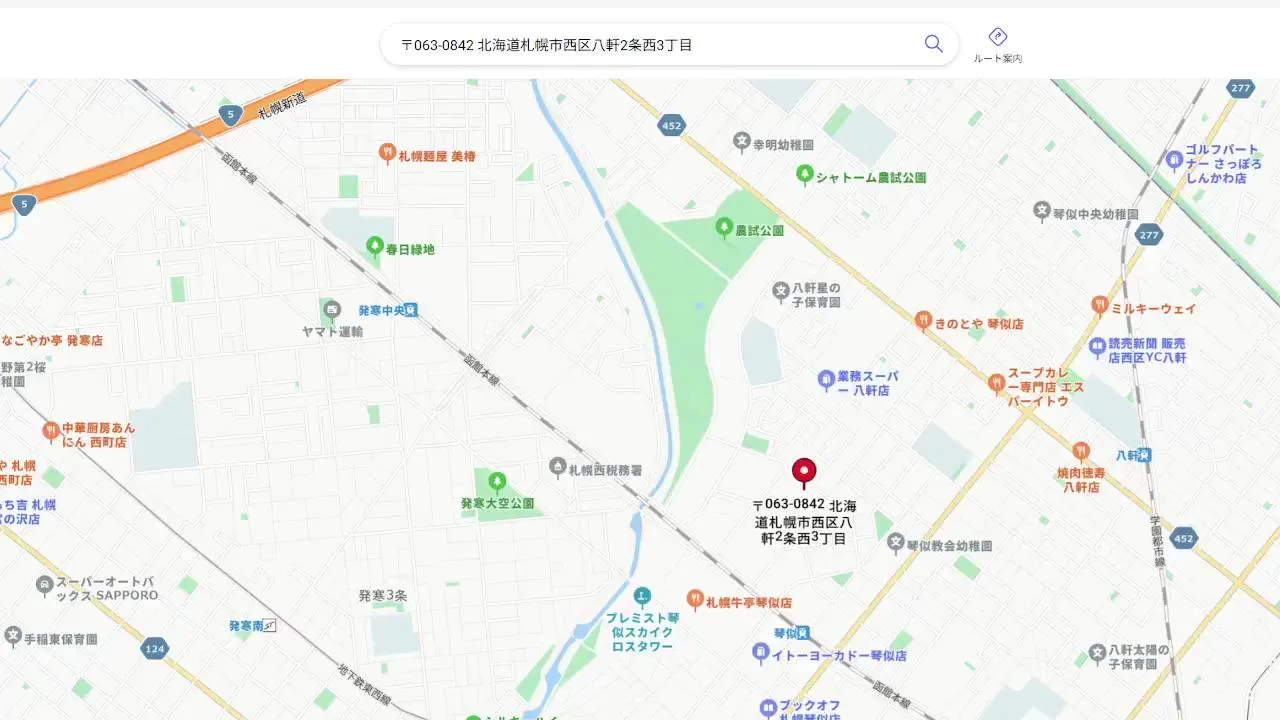Image resolution: width=1280 pixels, height=720 pixels.
Task: Open きのとや 琴似店 marker
Action: coord(923,320)
